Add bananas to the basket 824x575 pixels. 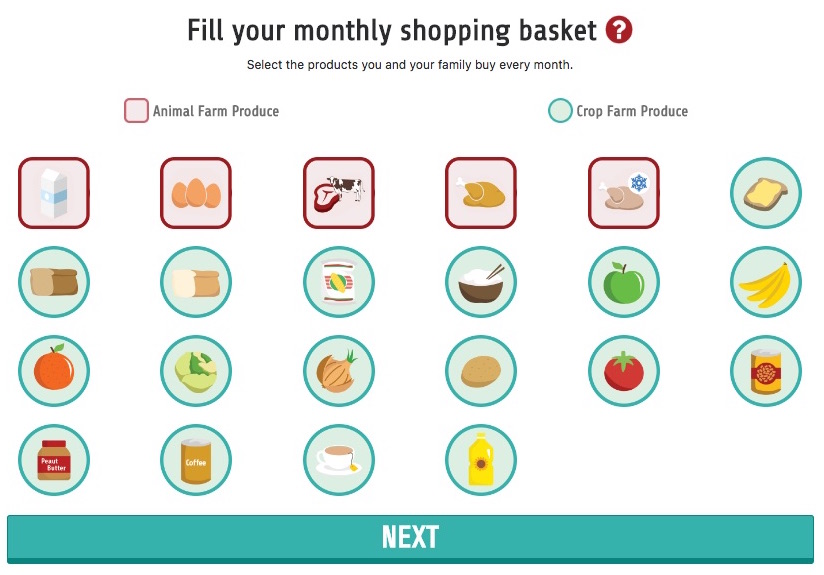(766, 282)
